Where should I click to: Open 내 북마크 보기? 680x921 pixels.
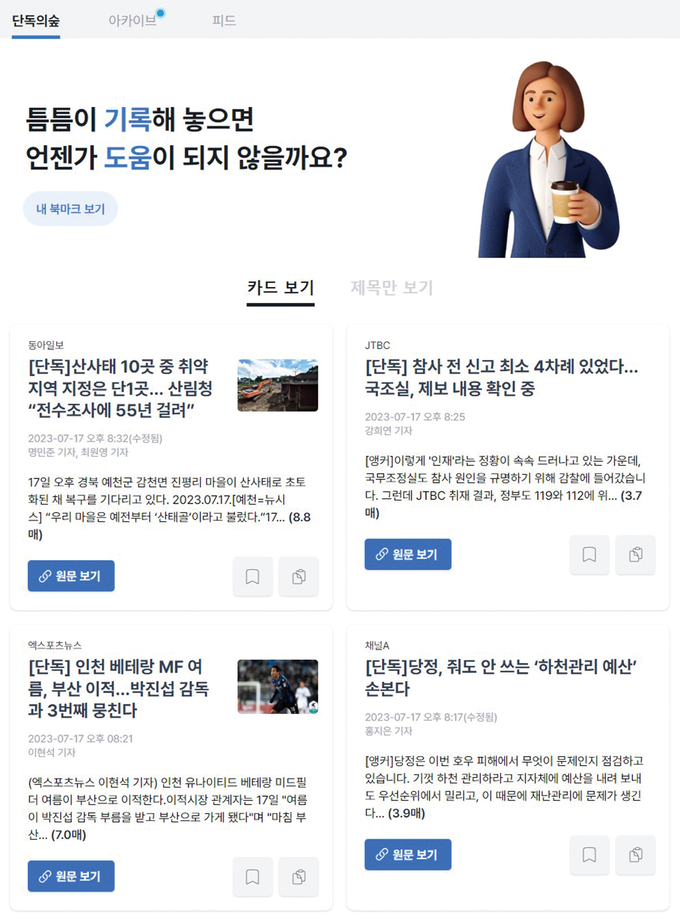point(70,209)
